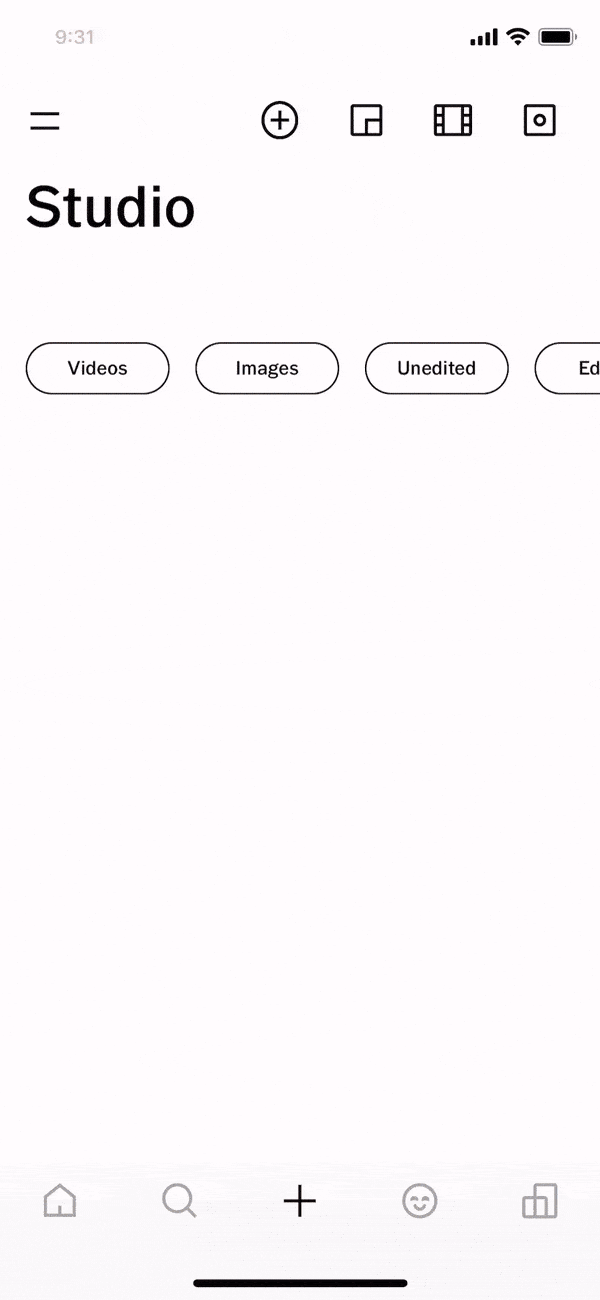The image size is (600, 1300).
Task: Open the smiley face profile tab
Action: click(420, 1200)
